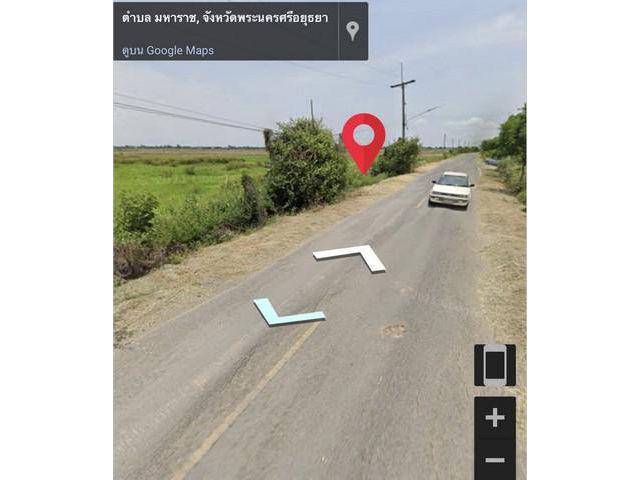Move forward using the white road arrow

tap(350, 256)
